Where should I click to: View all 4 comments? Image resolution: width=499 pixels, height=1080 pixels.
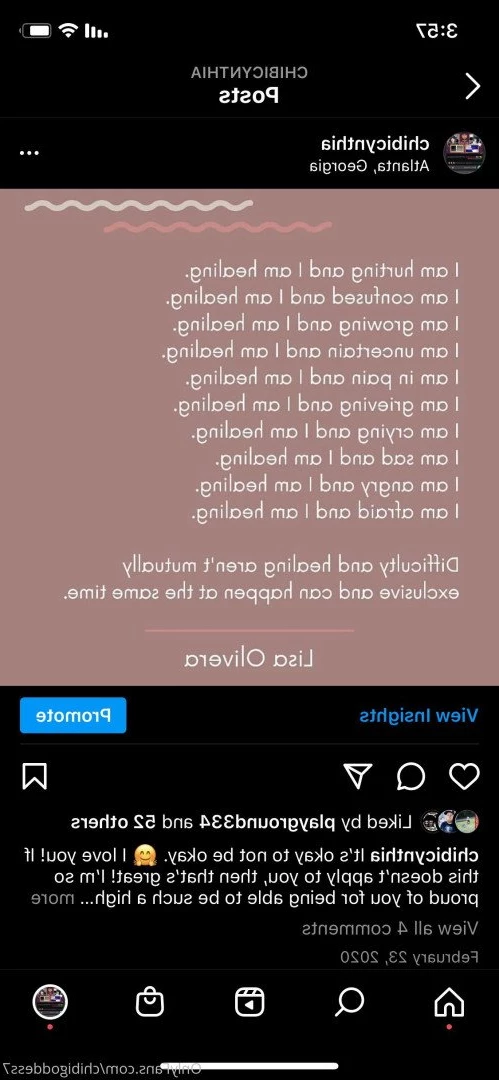click(x=389, y=928)
